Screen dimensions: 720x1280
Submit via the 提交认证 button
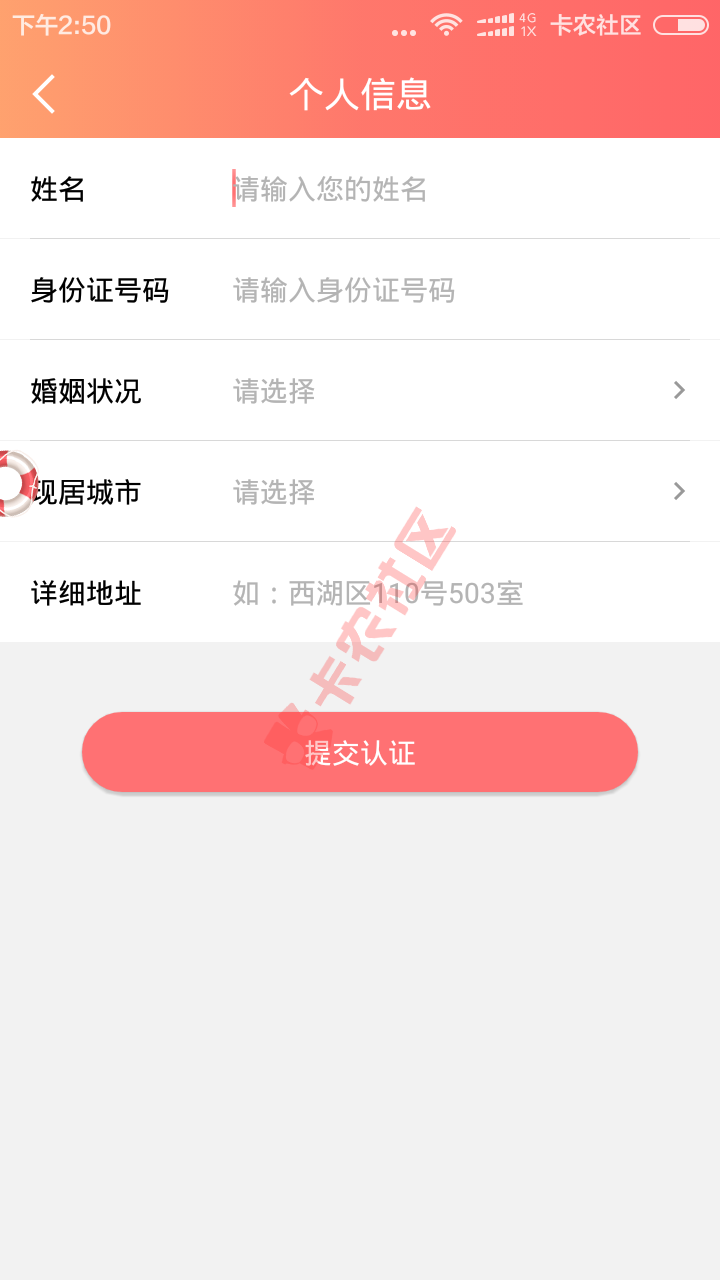[x=360, y=752]
